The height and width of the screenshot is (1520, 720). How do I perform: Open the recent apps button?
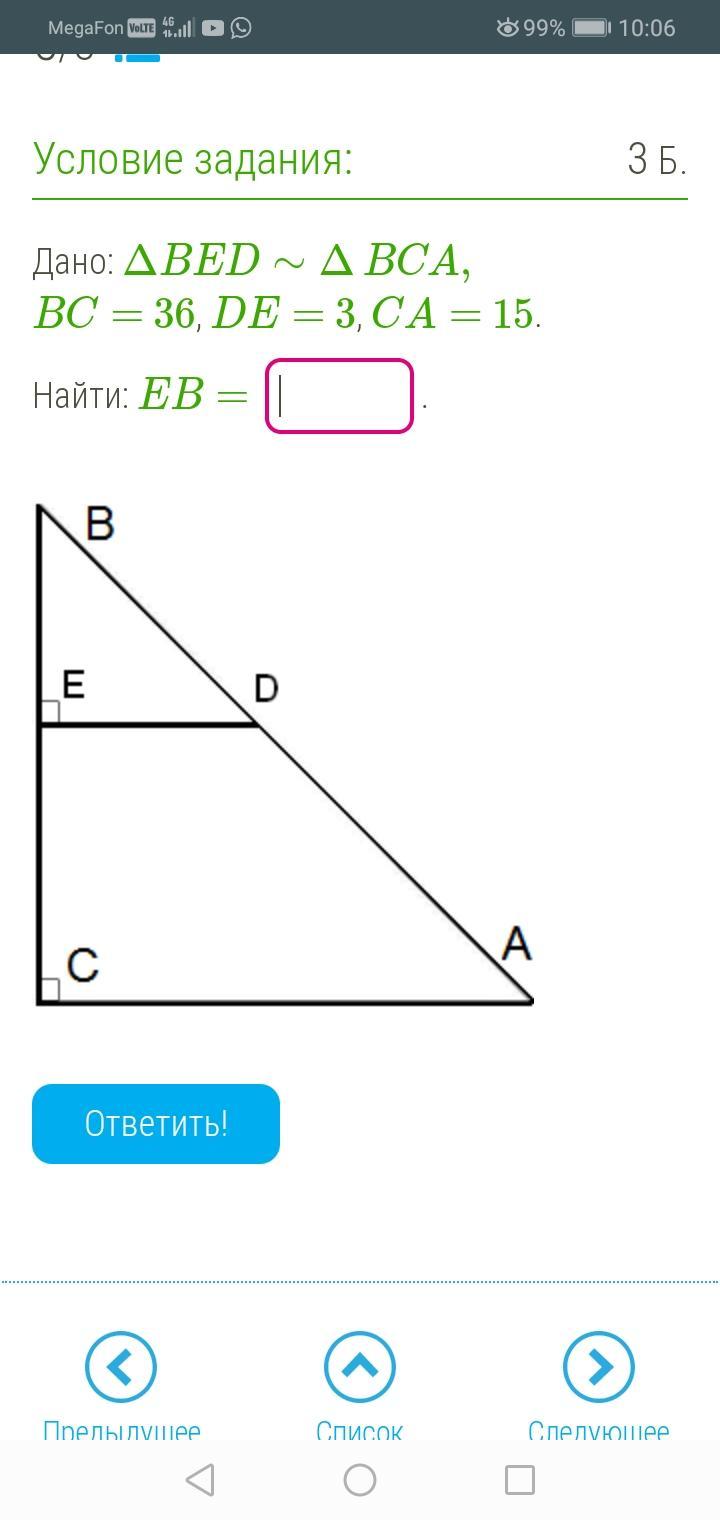pos(520,1480)
